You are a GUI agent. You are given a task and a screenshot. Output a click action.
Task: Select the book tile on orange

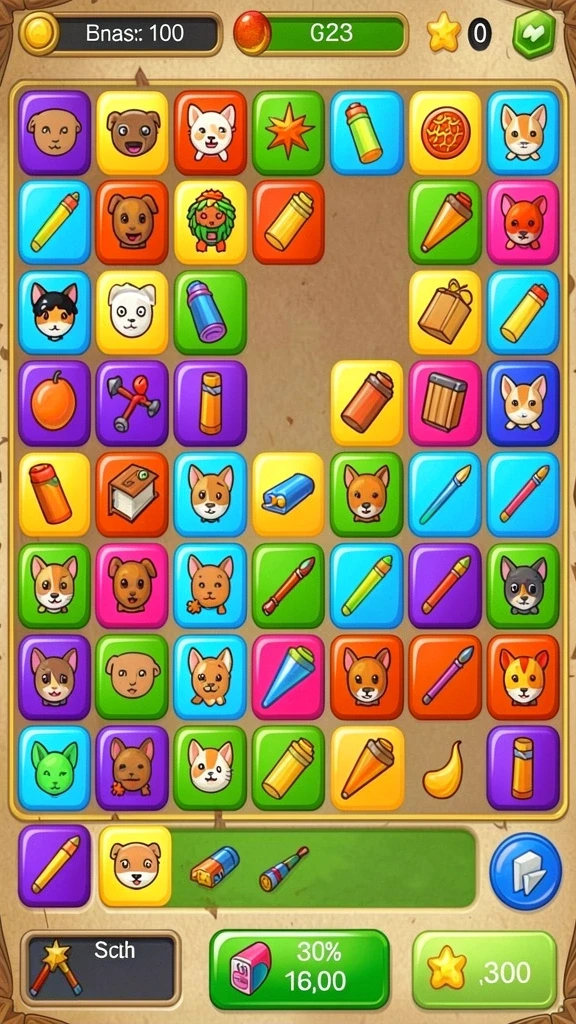[133, 494]
